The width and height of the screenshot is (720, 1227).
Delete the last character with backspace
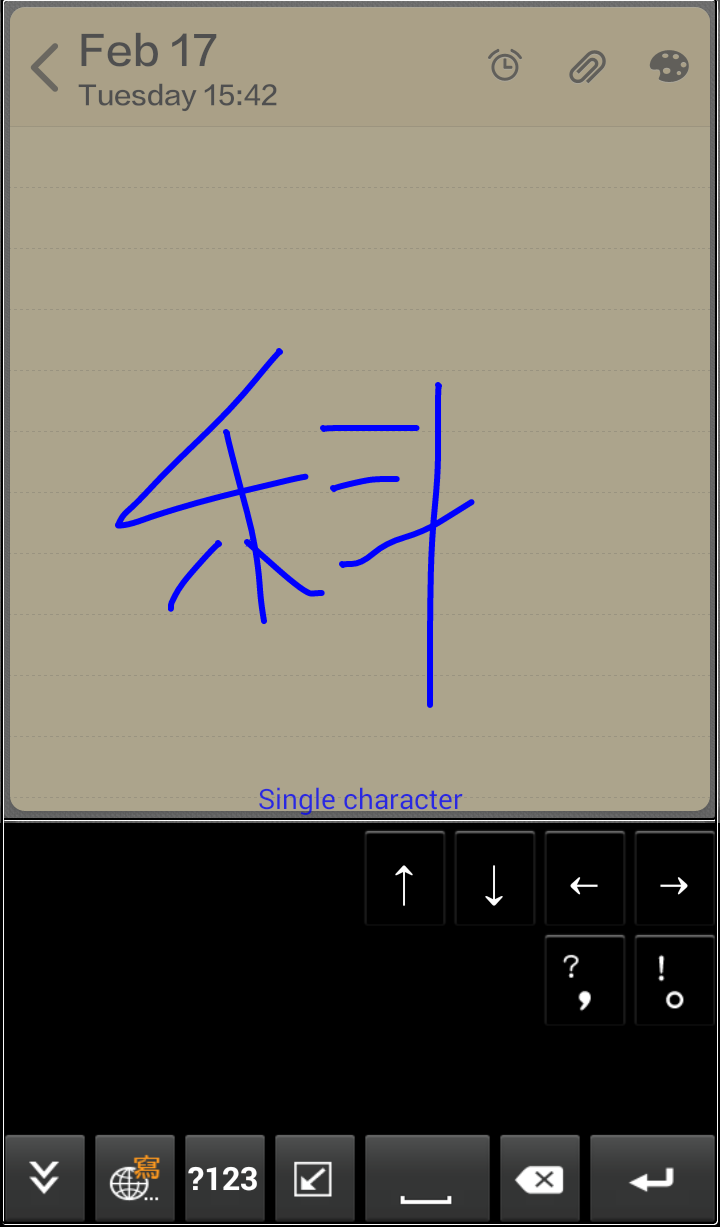click(540, 1178)
